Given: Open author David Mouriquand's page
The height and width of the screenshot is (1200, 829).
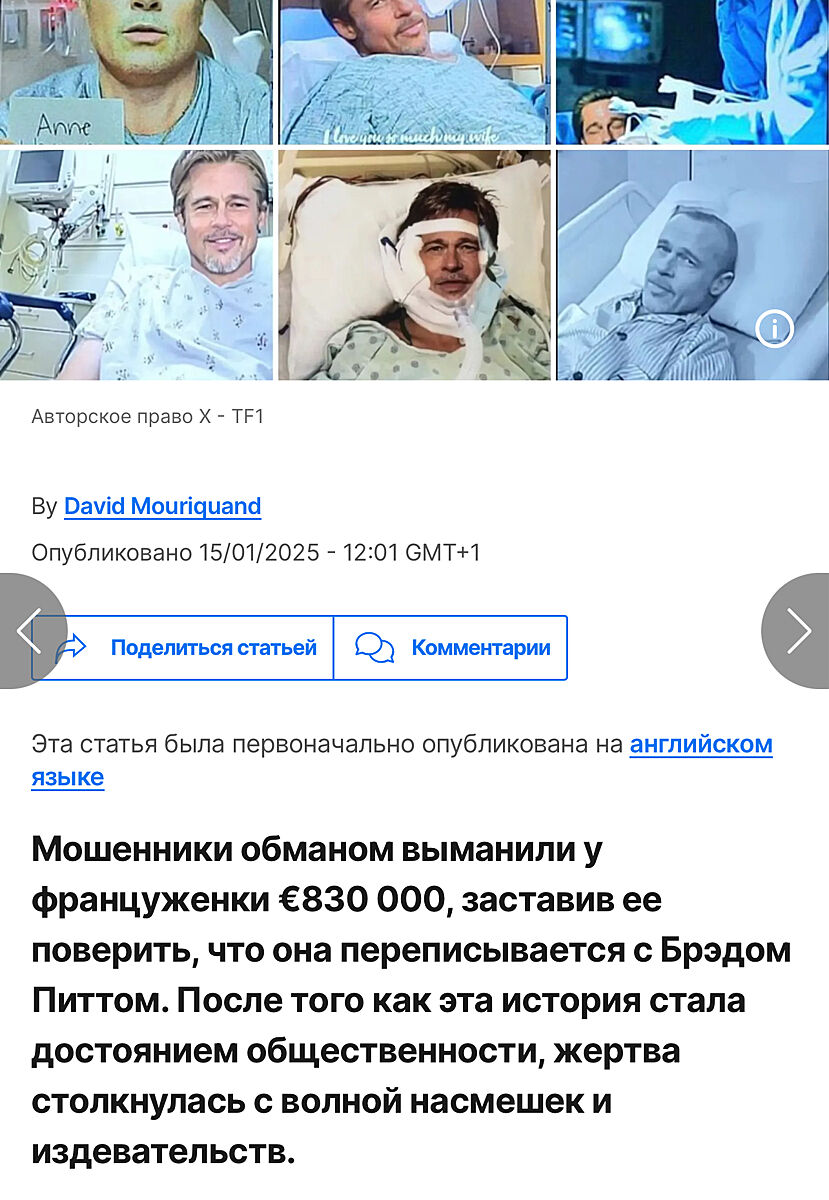Looking at the screenshot, I should pyautogui.click(x=162, y=507).
